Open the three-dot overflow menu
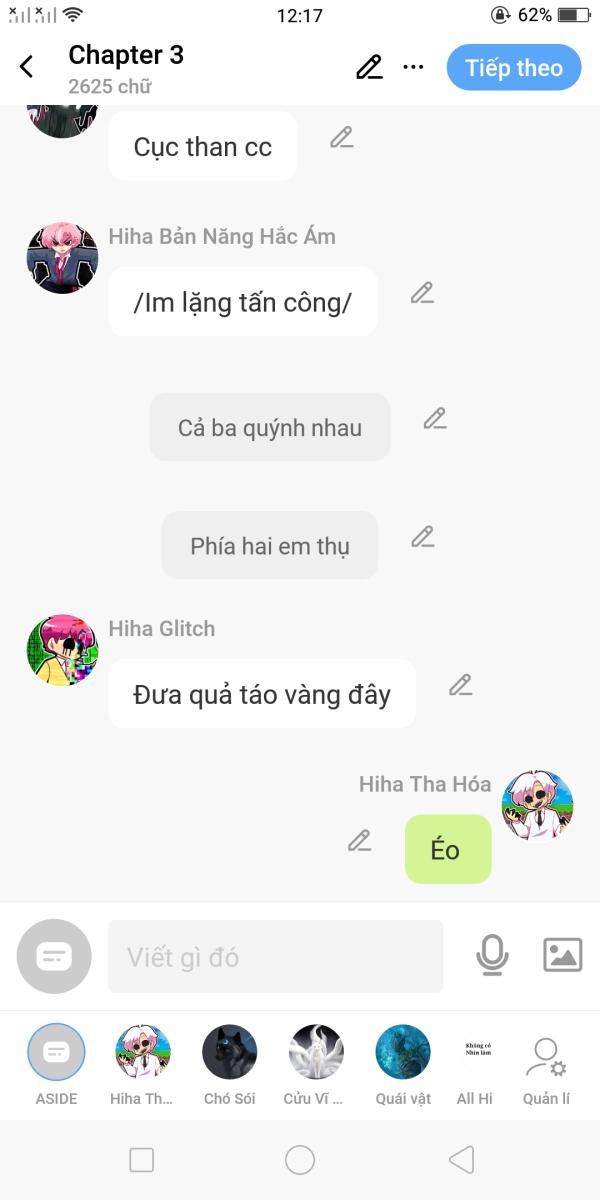 413,67
